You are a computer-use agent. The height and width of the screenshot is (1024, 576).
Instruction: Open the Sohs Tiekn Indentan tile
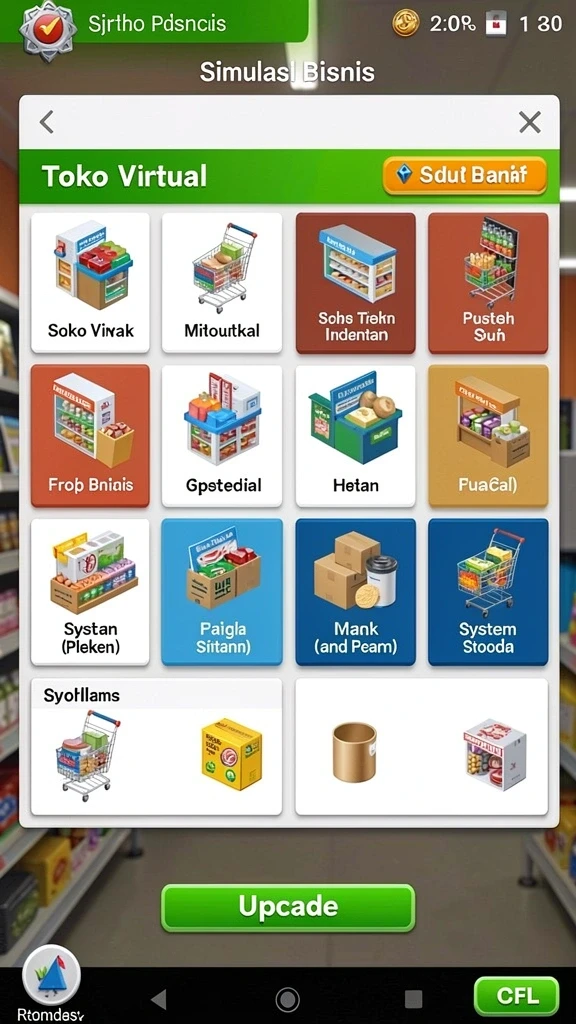pos(356,283)
